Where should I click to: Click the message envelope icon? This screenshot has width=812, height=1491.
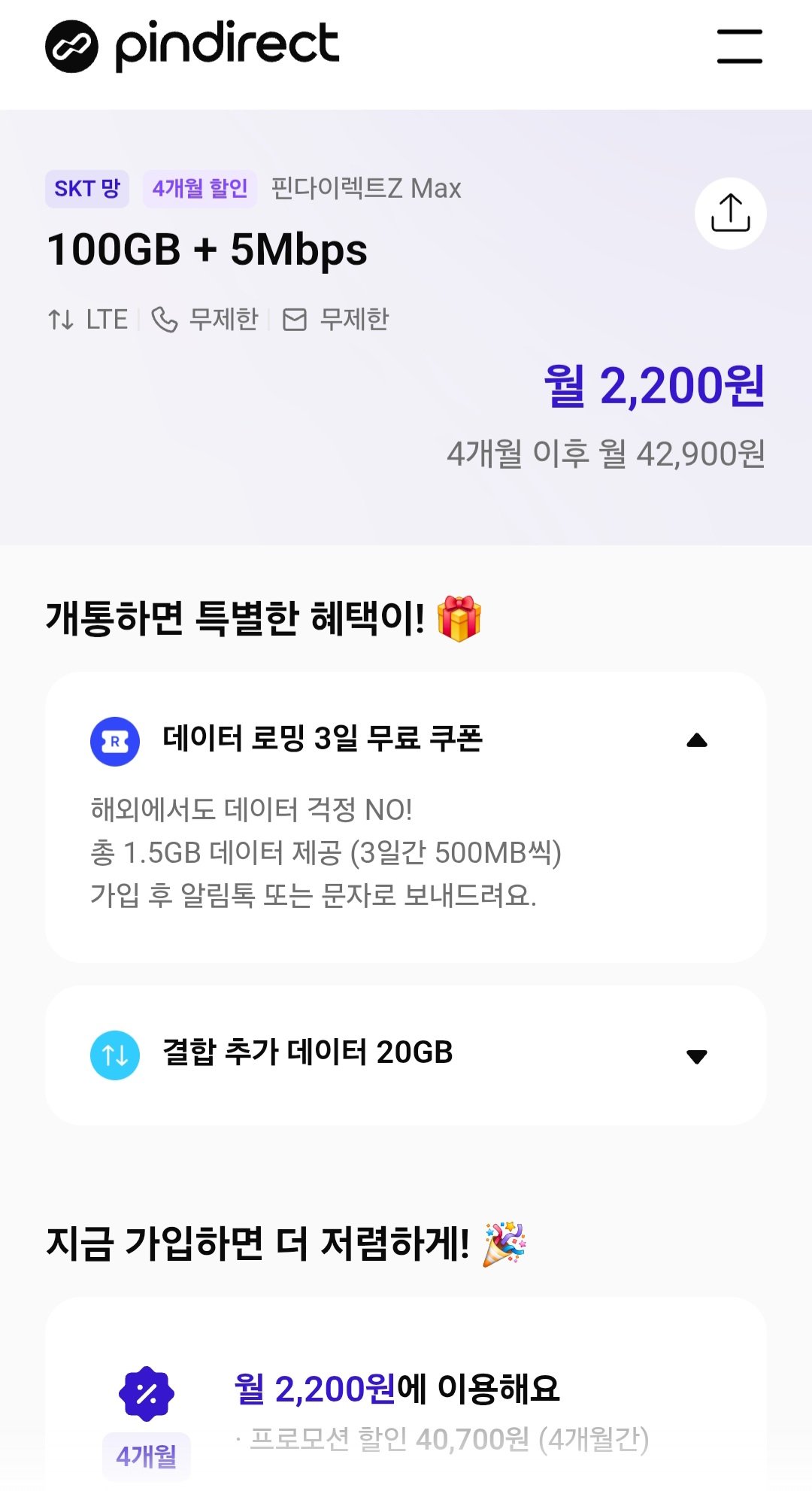(295, 319)
